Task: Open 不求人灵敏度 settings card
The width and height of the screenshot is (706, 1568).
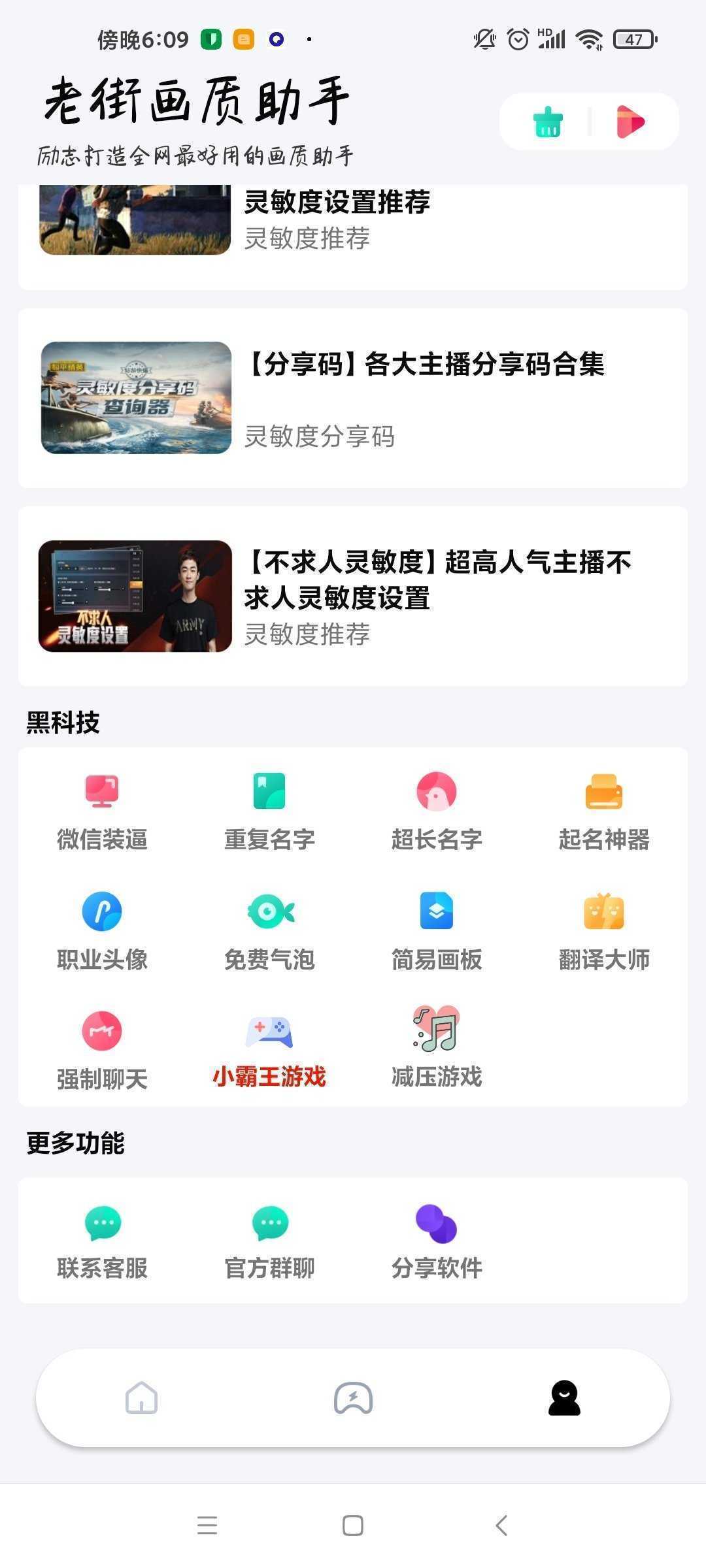Action: [x=353, y=596]
